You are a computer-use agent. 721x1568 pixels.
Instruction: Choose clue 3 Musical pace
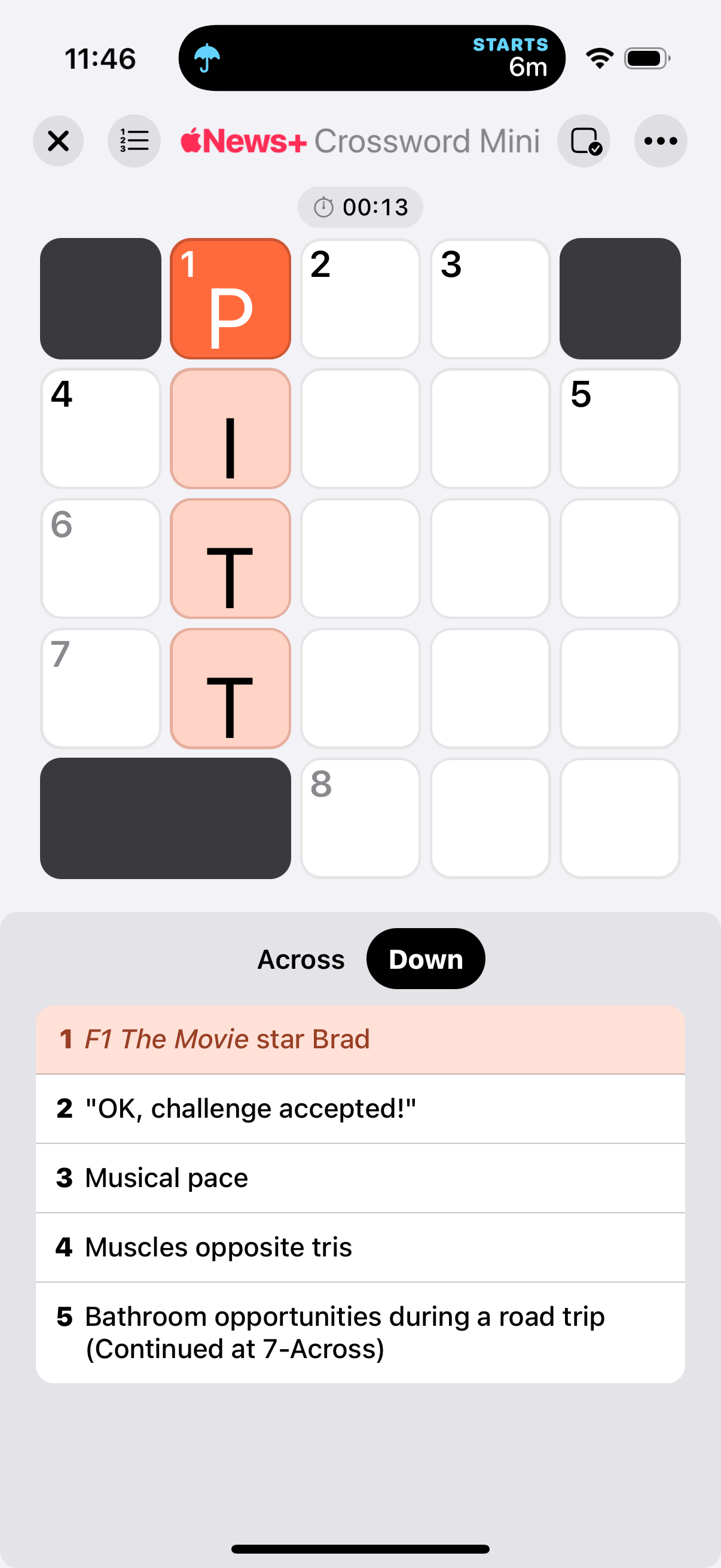360,1179
